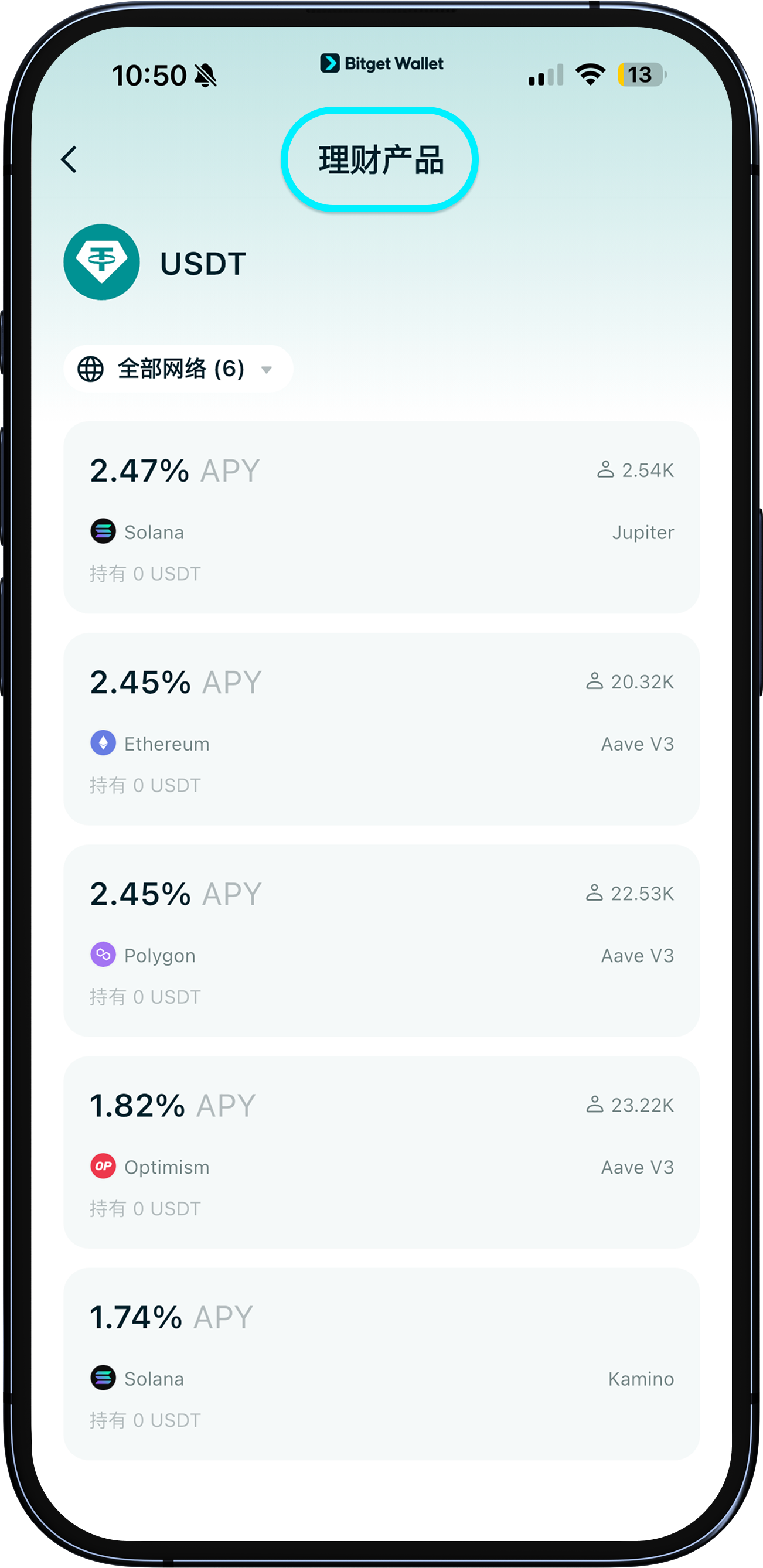The height and width of the screenshot is (1568, 763).
Task: Go back using the top-left arrow
Action: click(69, 159)
